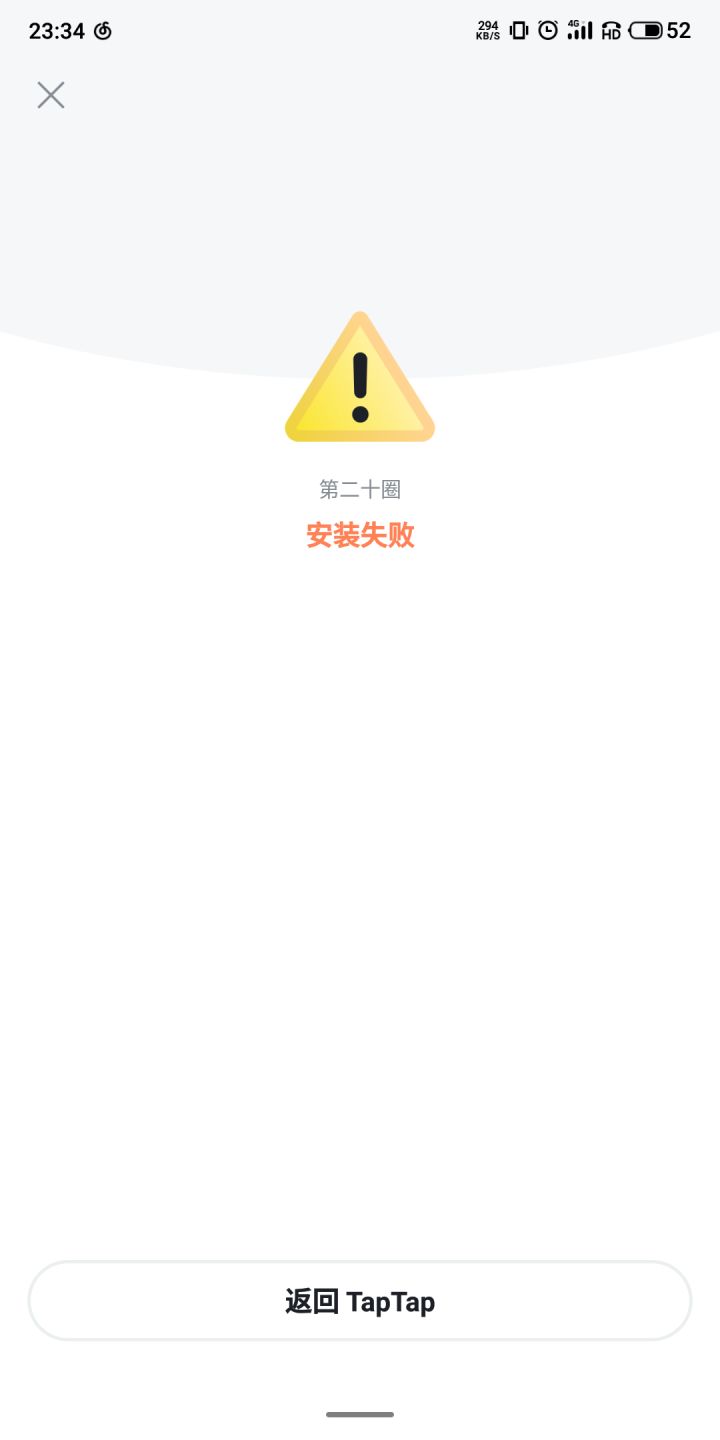Tap the app name 第二十圈
This screenshot has width=720, height=1440.
coord(360,489)
